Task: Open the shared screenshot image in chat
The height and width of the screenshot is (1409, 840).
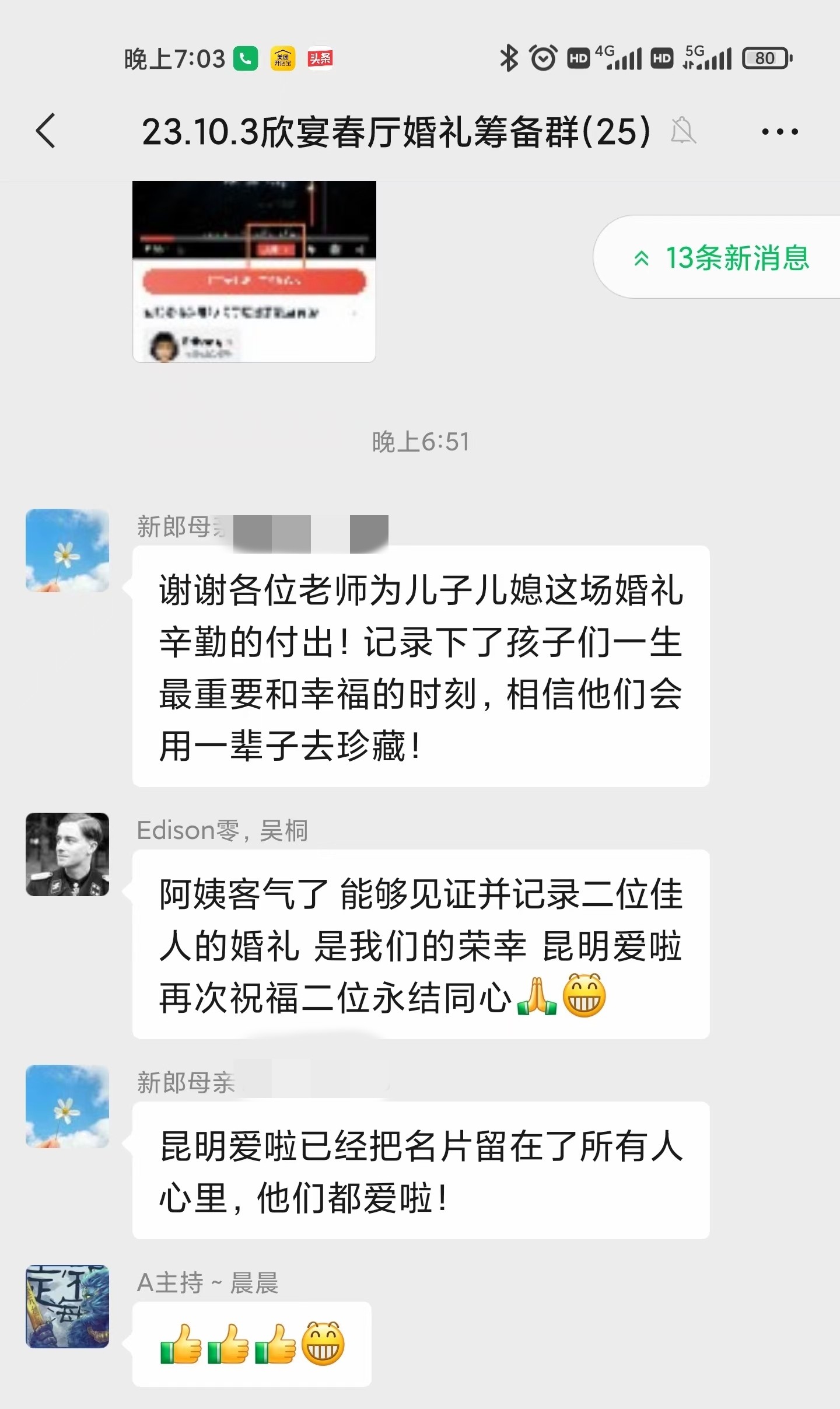Action: pyautogui.click(x=254, y=271)
